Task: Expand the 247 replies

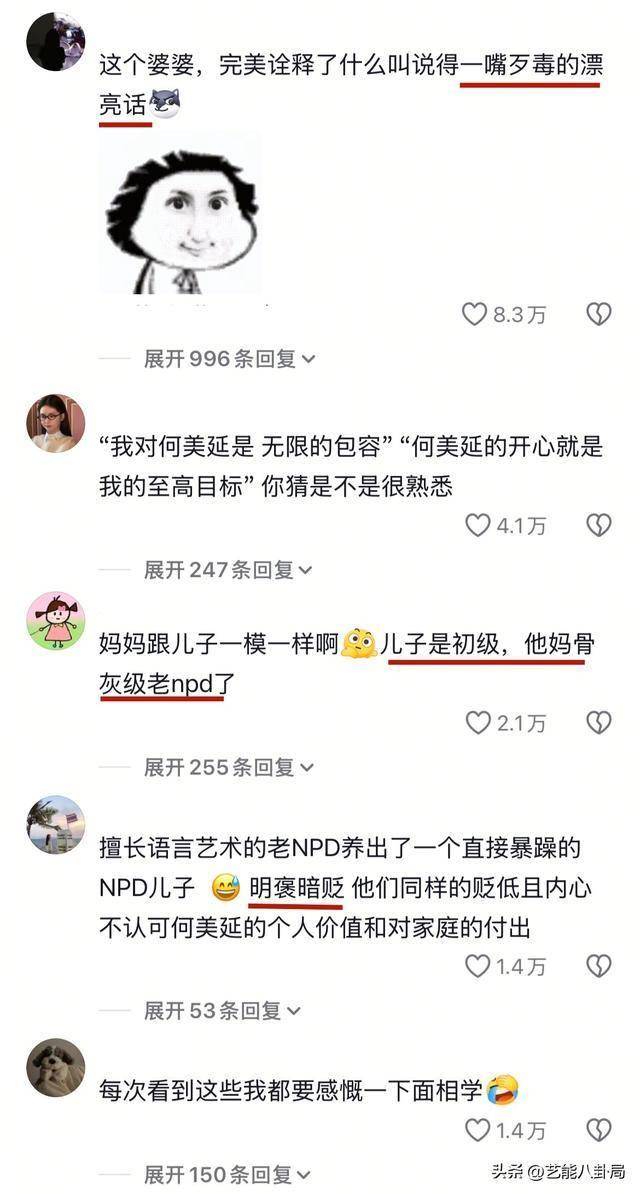Action: point(230,570)
